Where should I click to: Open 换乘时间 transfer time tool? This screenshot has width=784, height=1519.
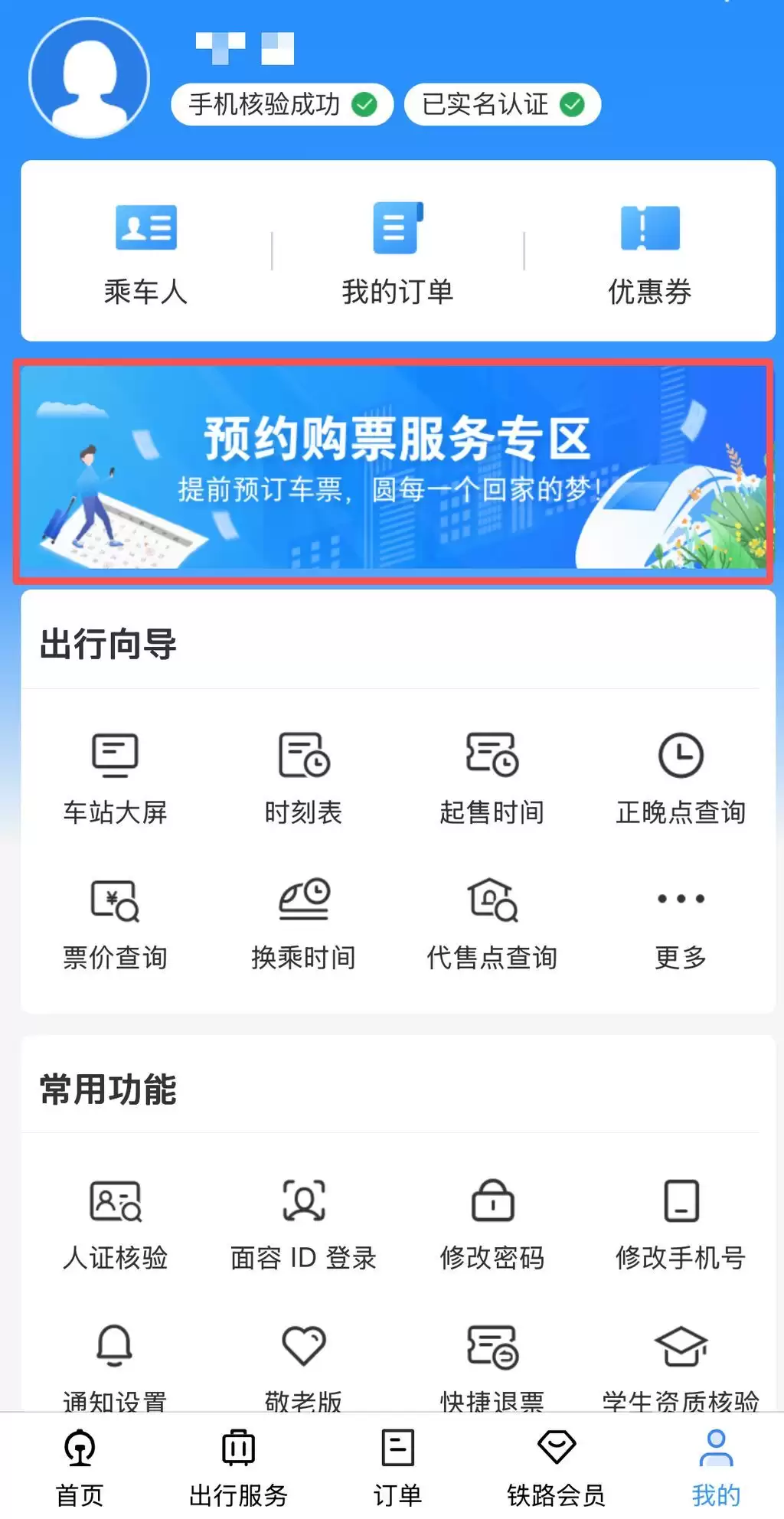[303, 919]
